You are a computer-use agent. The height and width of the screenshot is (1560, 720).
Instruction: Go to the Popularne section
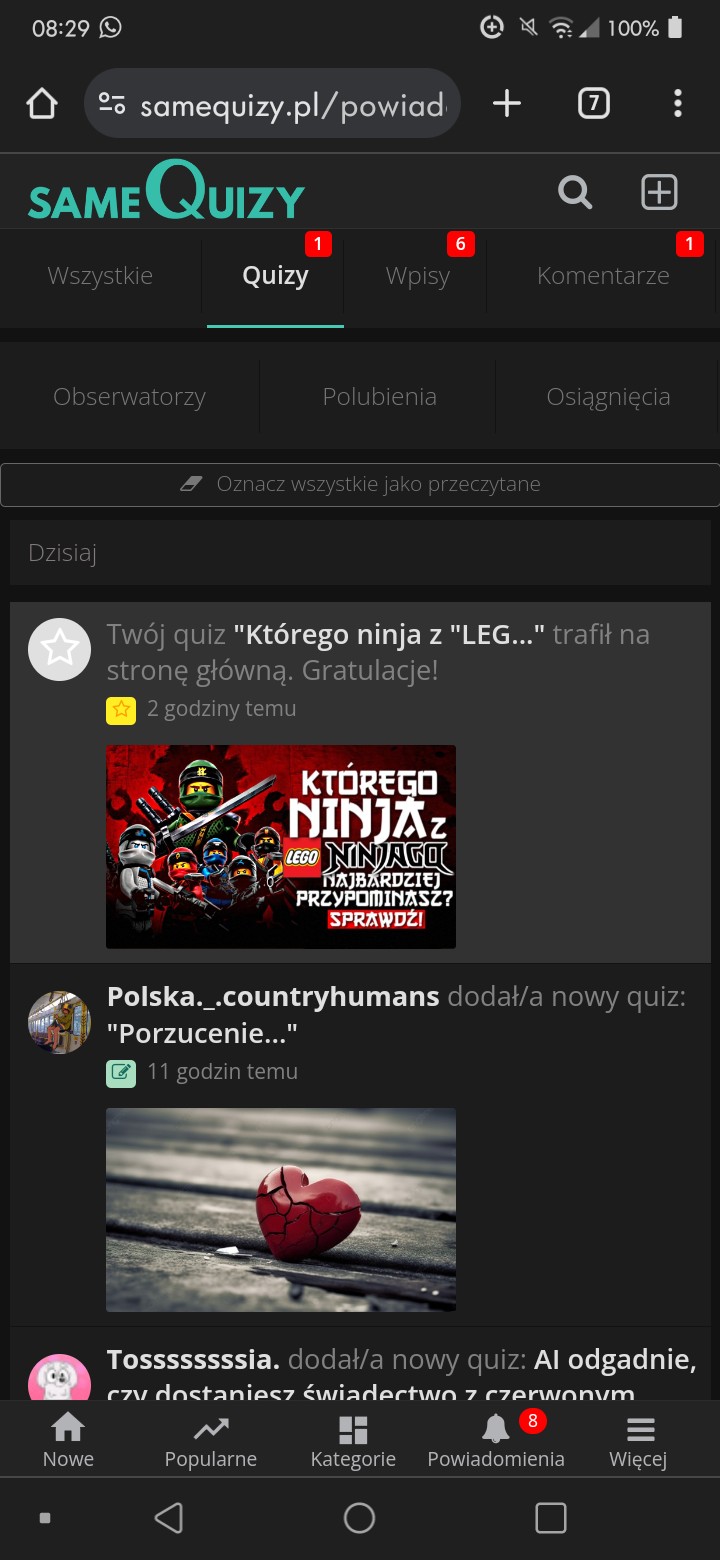tap(210, 1441)
